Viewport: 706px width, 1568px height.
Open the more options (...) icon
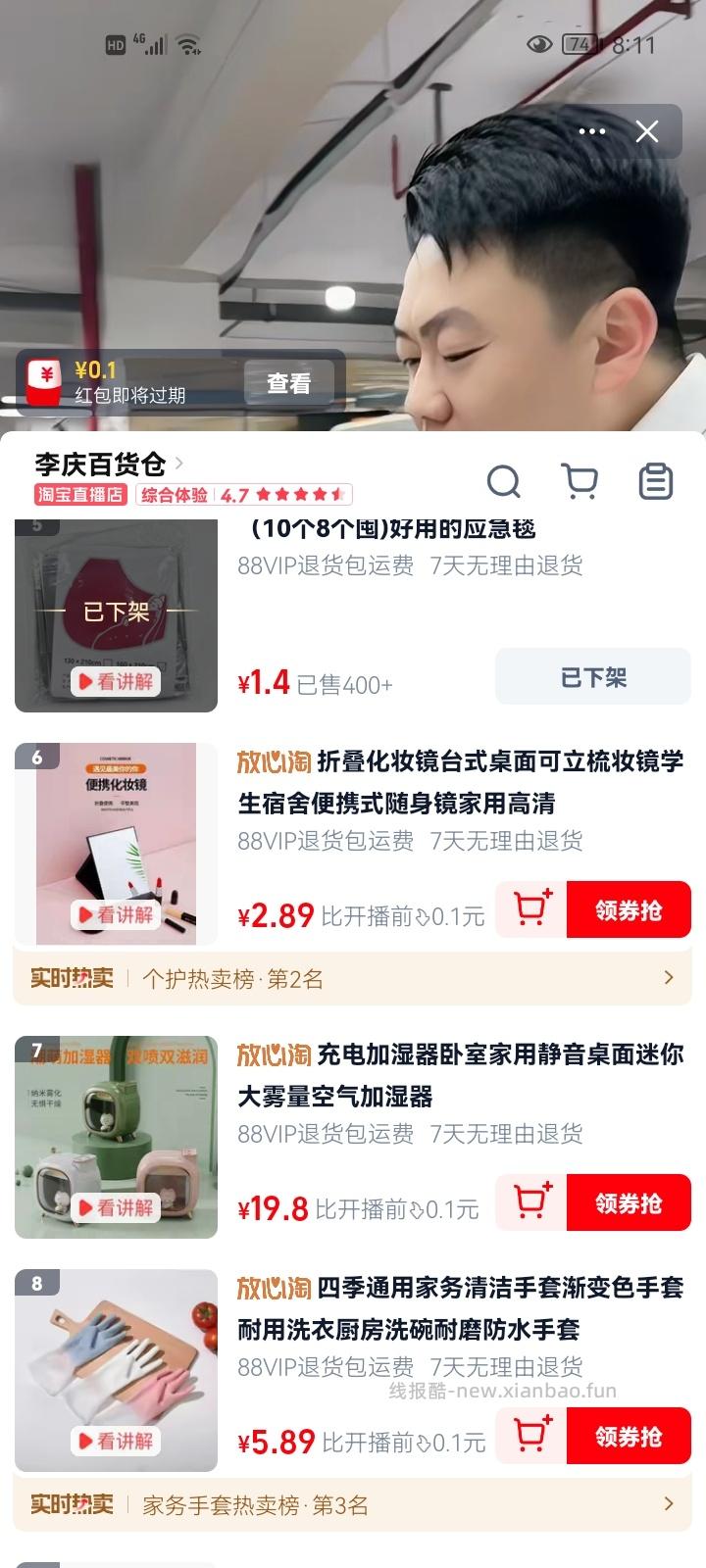[x=592, y=131]
